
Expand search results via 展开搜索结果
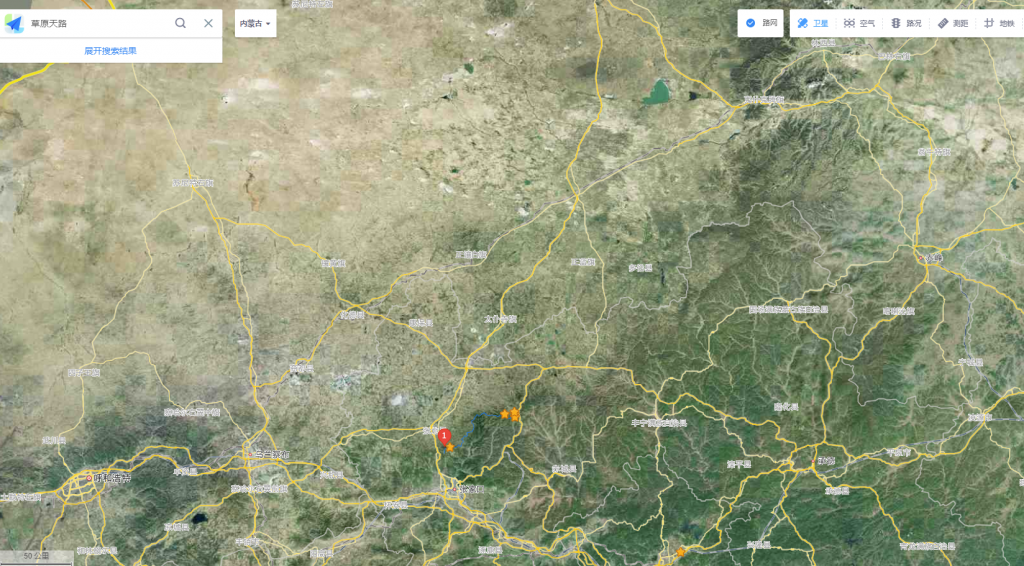point(110,51)
